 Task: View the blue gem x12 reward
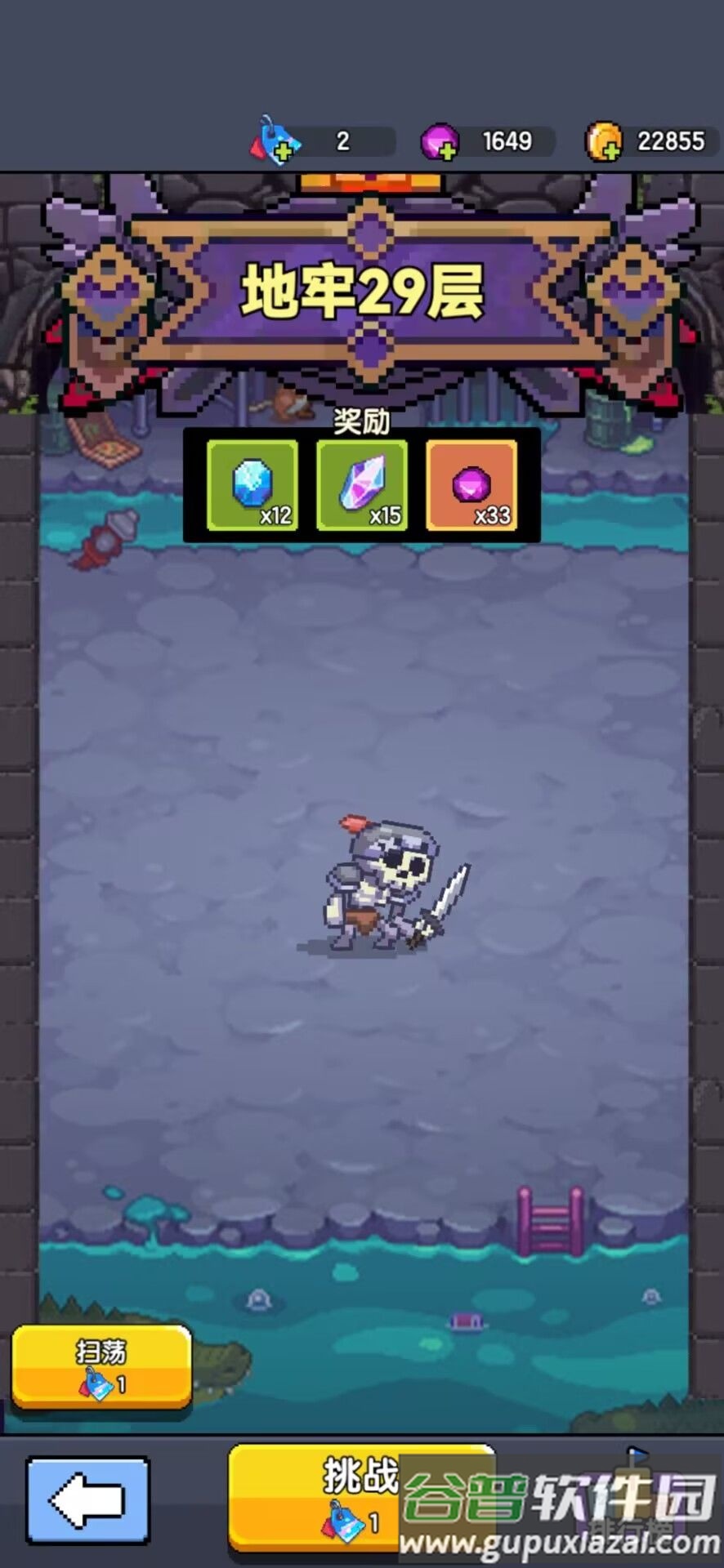[253, 486]
